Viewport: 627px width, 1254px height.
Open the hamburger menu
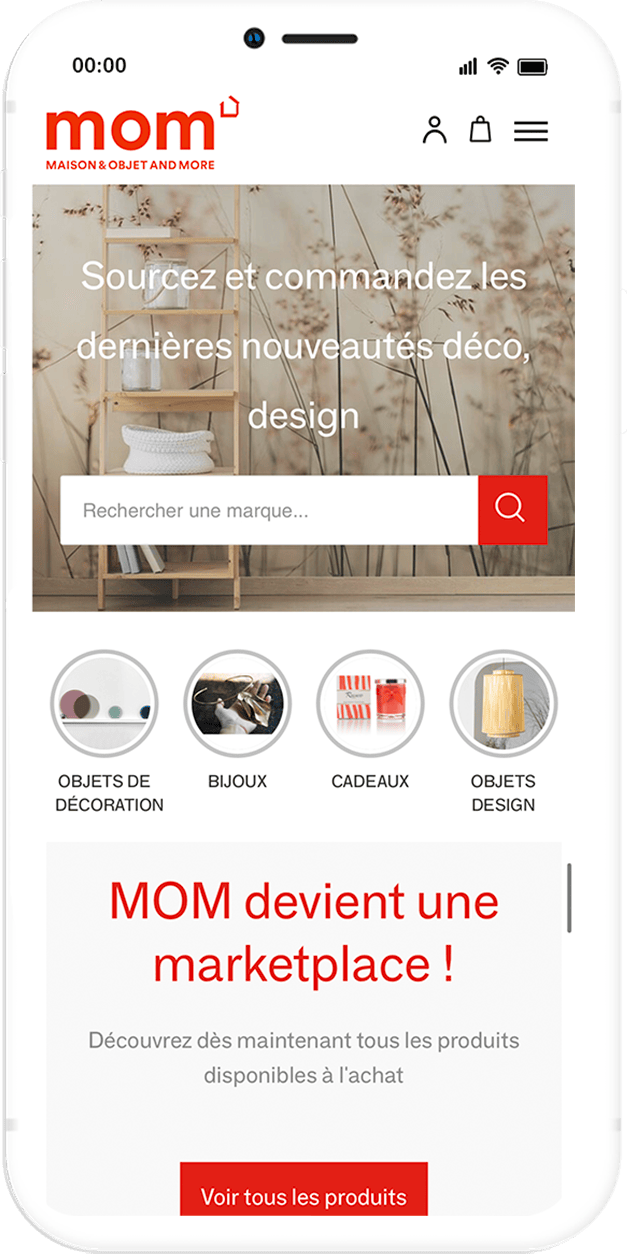[531, 131]
